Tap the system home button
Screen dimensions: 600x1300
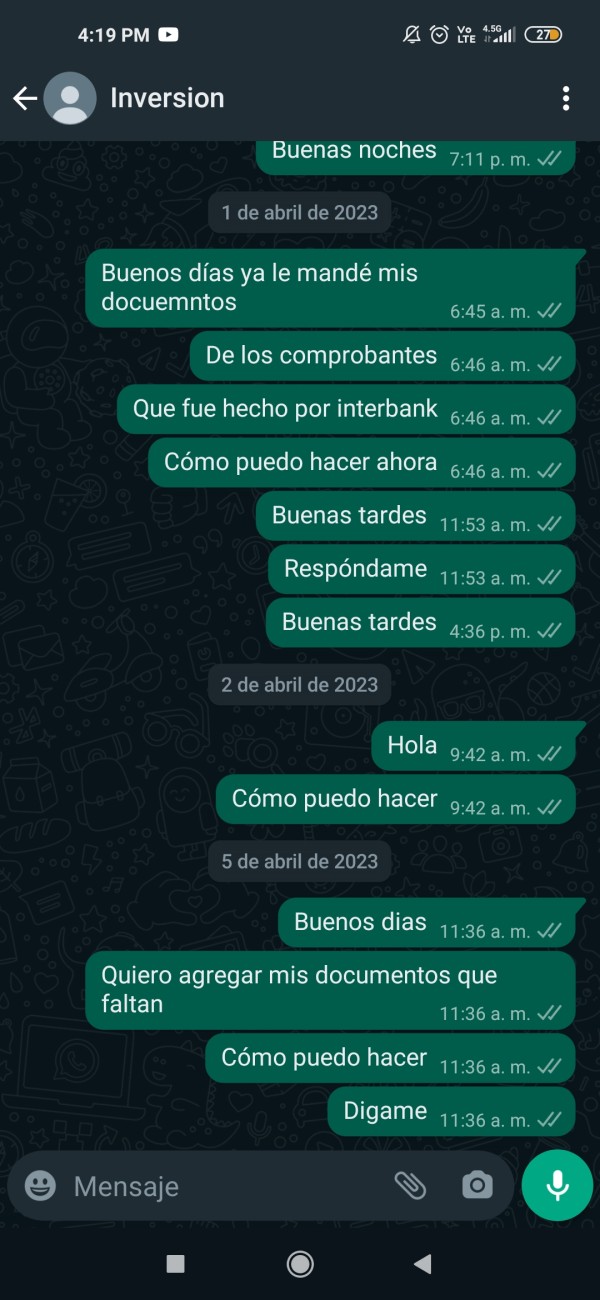coord(300,1264)
